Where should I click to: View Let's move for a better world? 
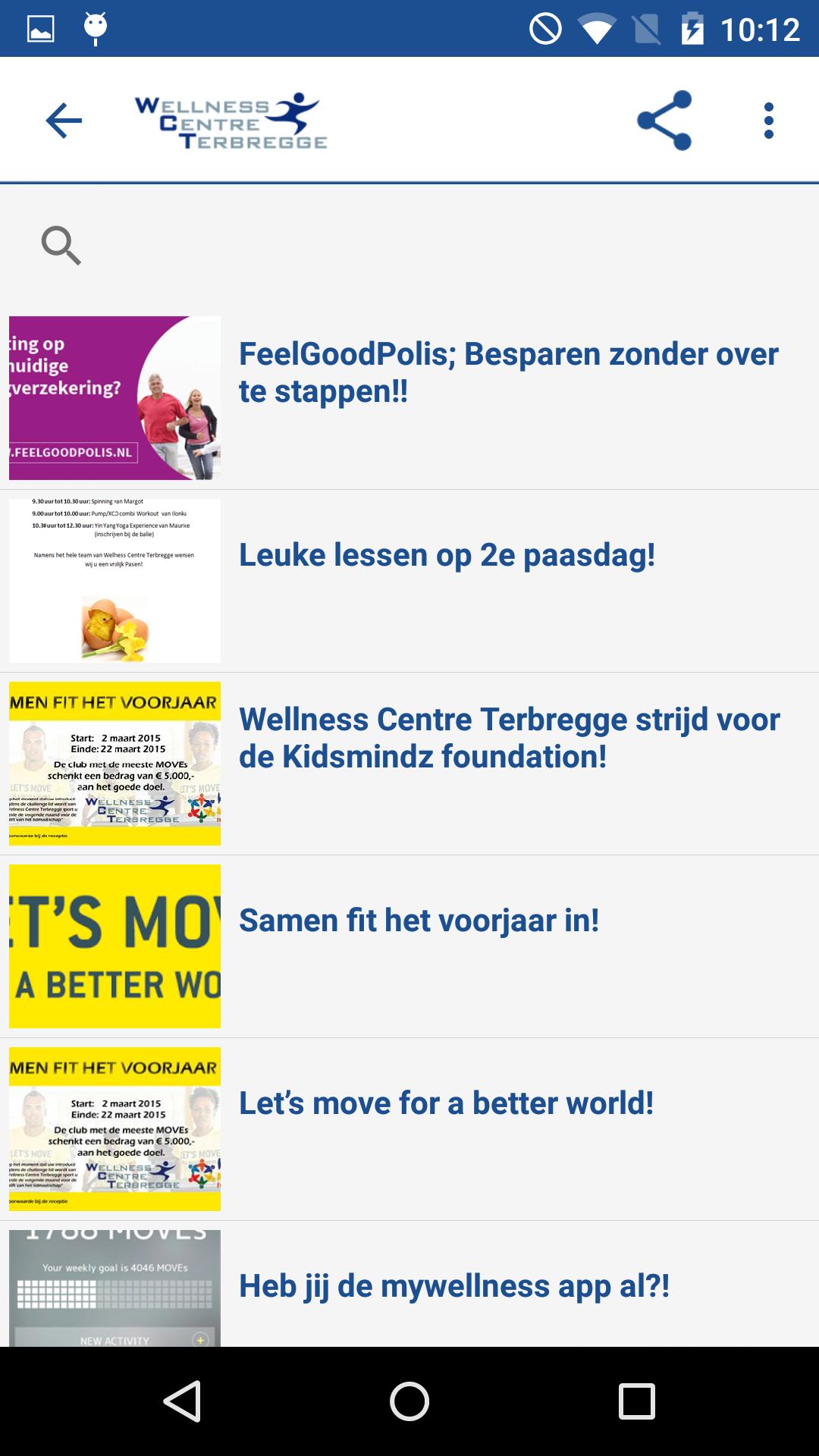pos(446,1103)
